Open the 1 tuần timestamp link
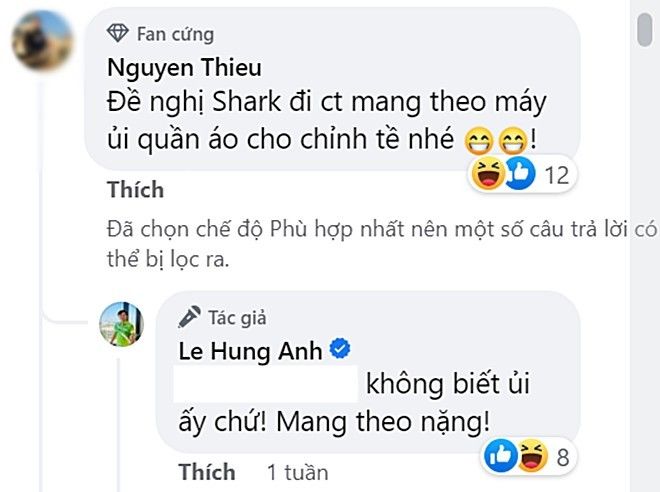The width and height of the screenshot is (660, 492). (x=297, y=472)
